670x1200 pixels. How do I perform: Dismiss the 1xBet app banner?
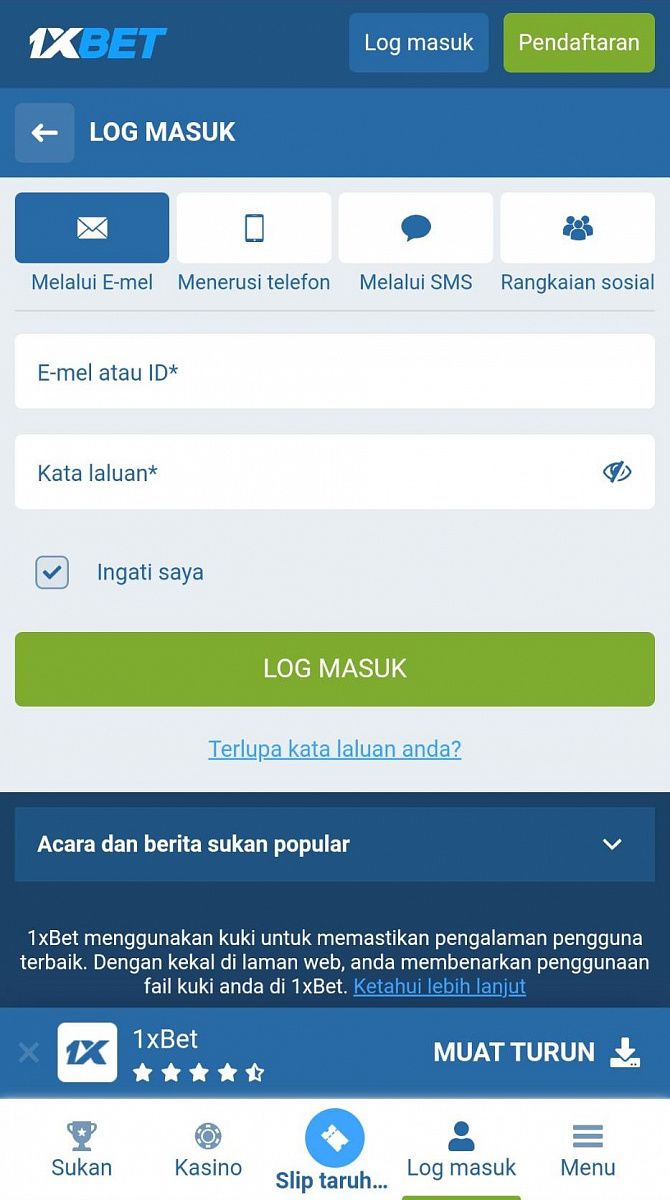click(29, 1052)
